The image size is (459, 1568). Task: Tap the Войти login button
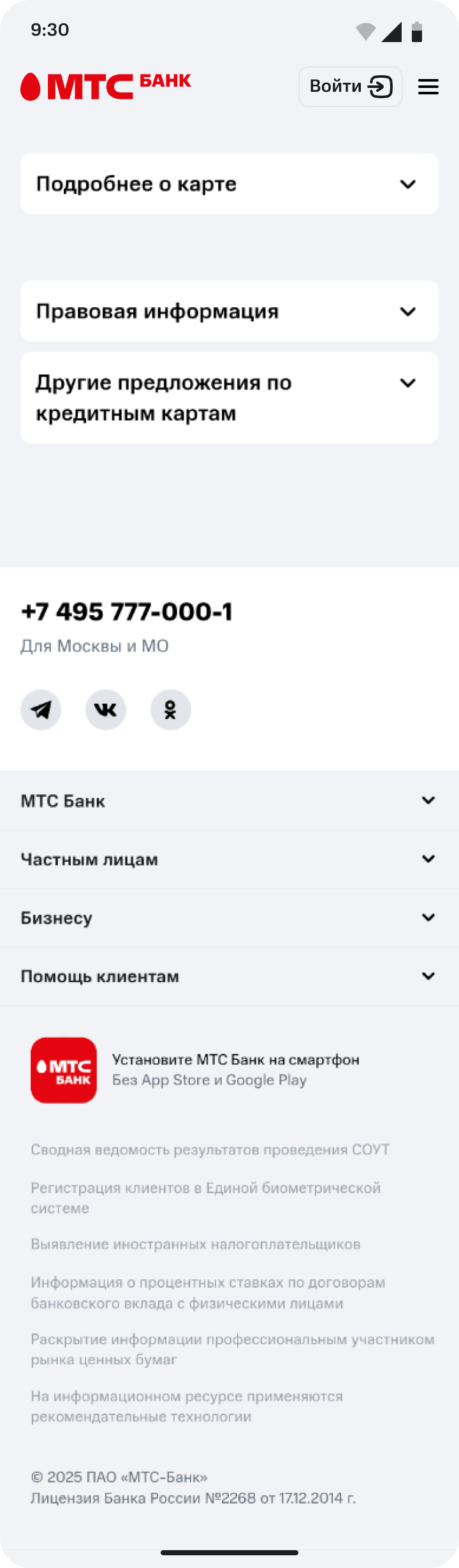(350, 87)
